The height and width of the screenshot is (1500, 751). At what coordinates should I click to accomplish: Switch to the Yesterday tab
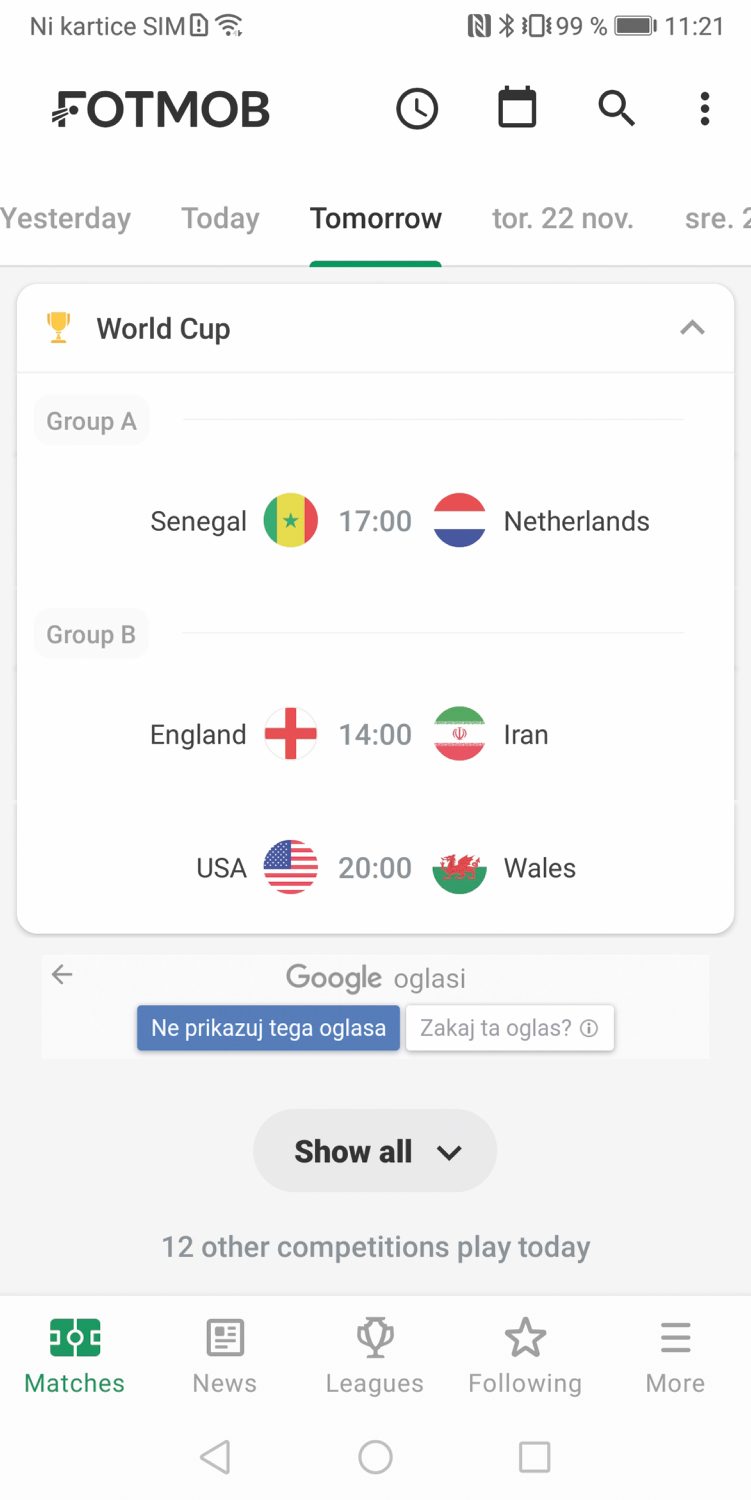pyautogui.click(x=66, y=218)
